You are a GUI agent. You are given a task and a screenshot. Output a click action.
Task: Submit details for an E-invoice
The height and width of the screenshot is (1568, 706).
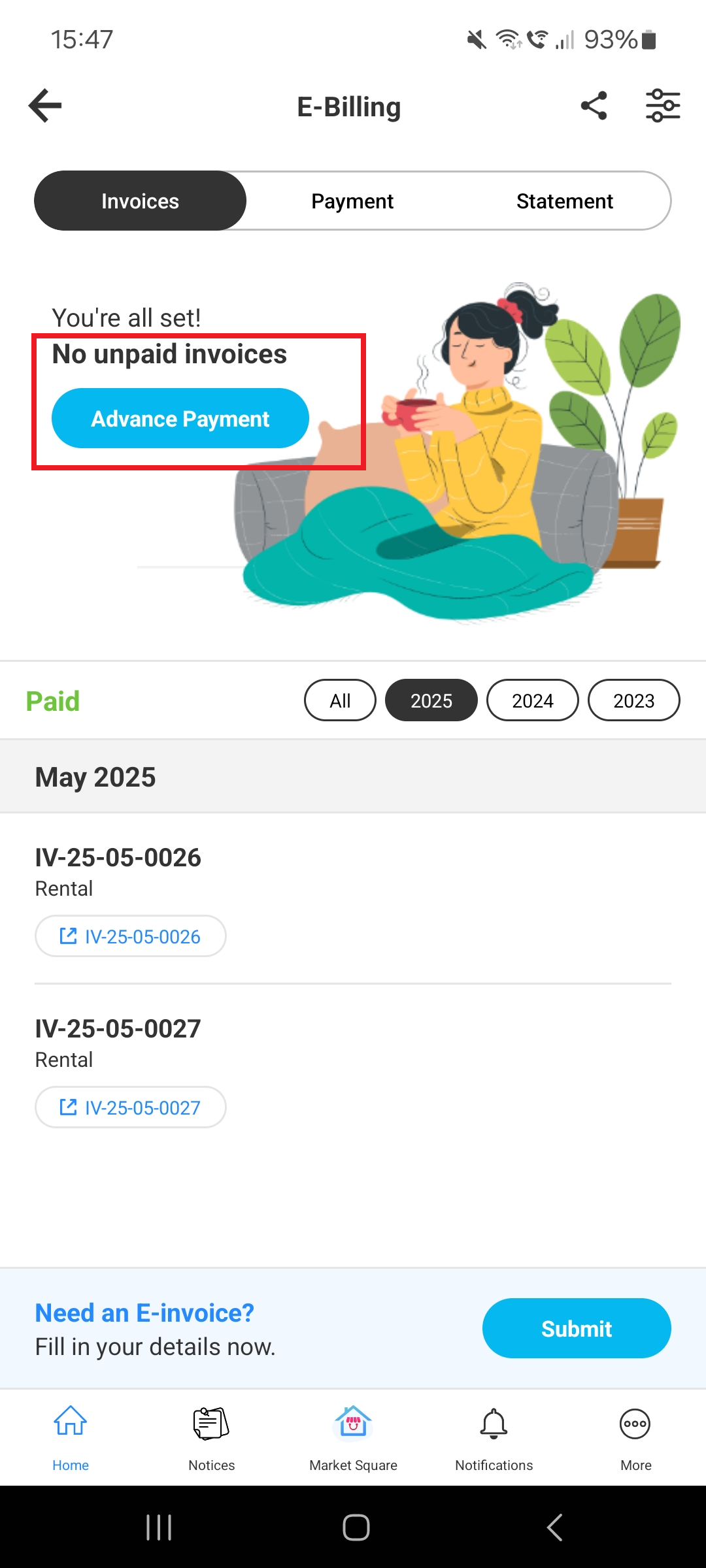click(576, 1328)
